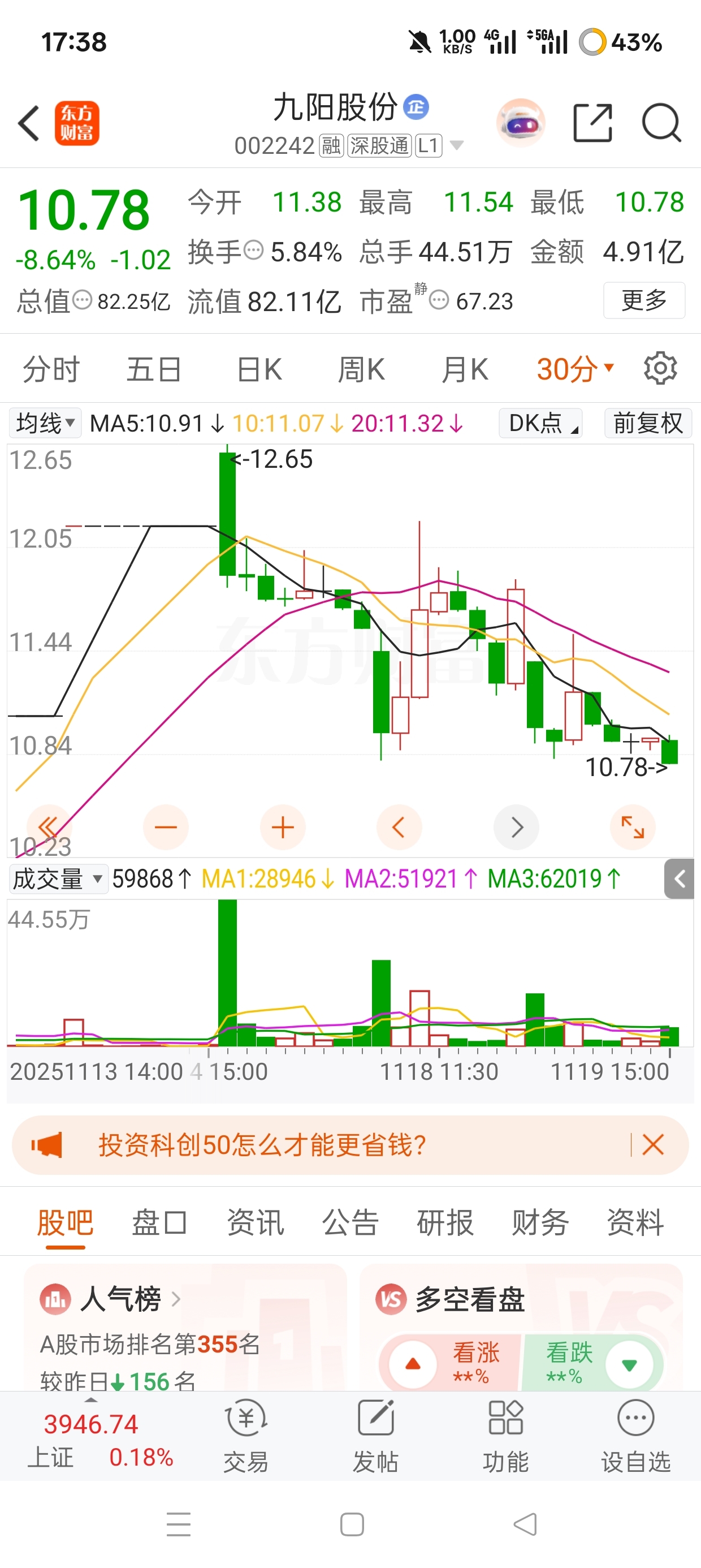Zoom out the K-line chart

tap(166, 827)
